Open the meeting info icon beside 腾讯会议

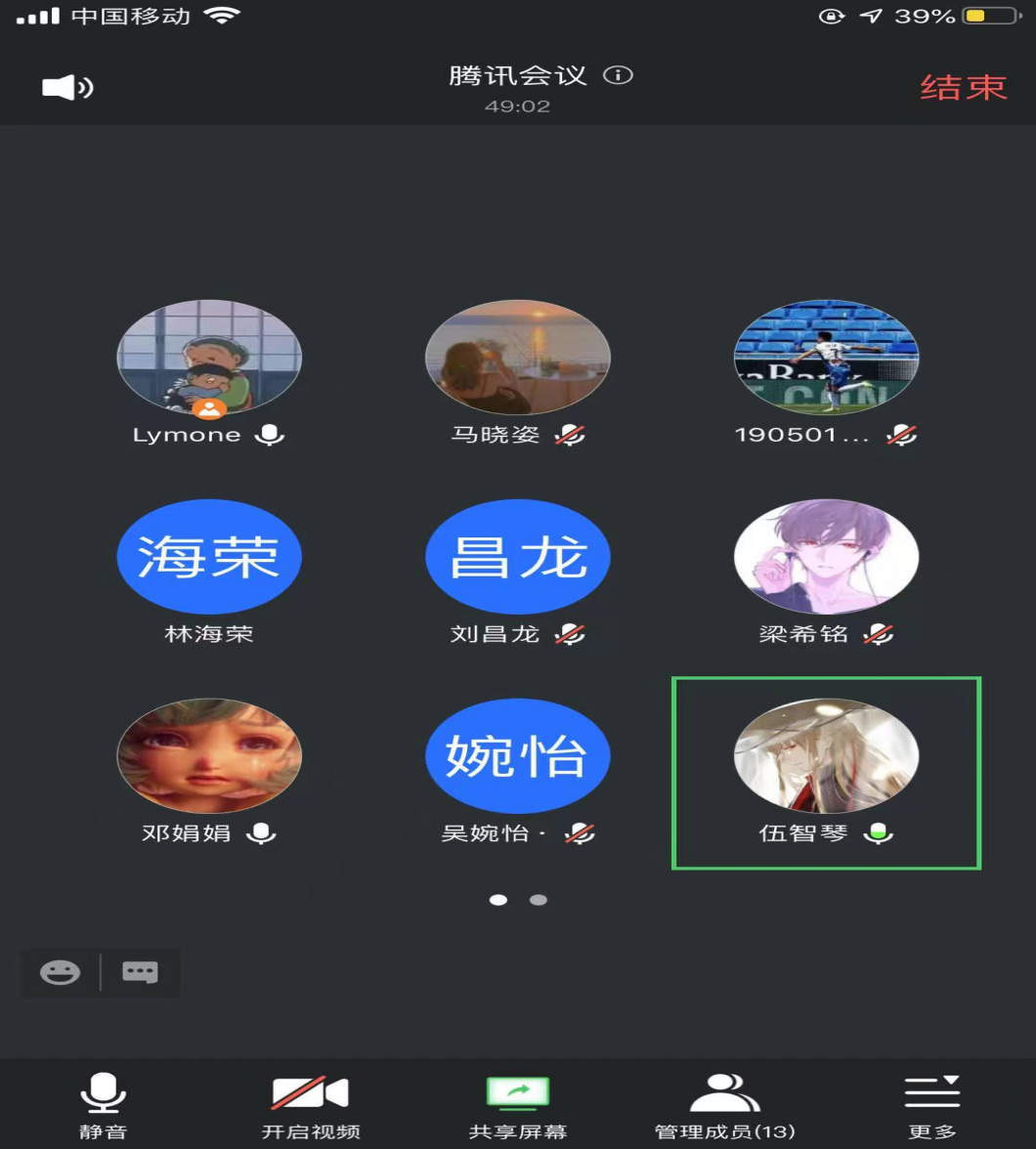click(x=619, y=75)
